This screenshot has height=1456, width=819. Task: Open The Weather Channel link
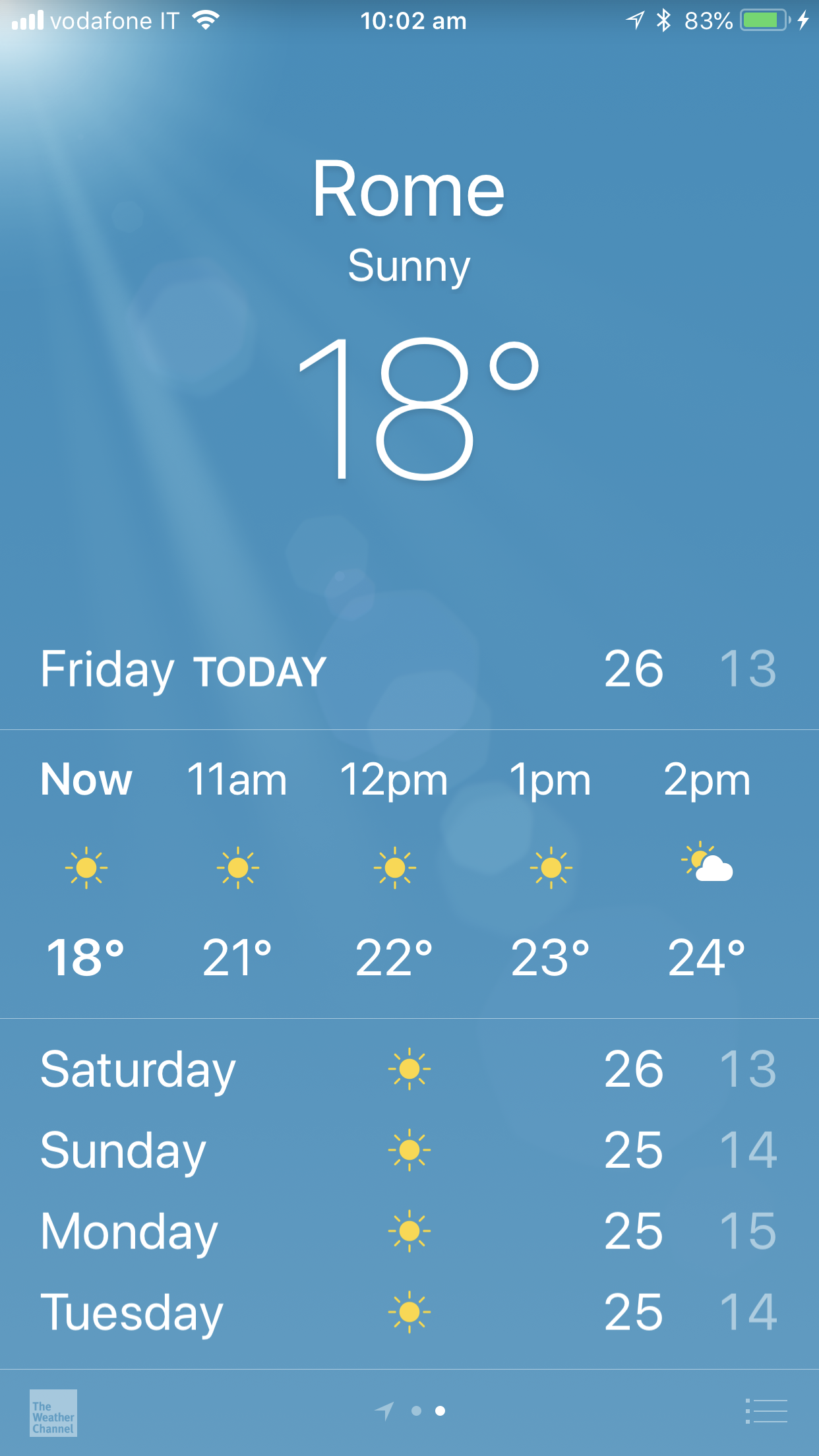(x=53, y=1412)
